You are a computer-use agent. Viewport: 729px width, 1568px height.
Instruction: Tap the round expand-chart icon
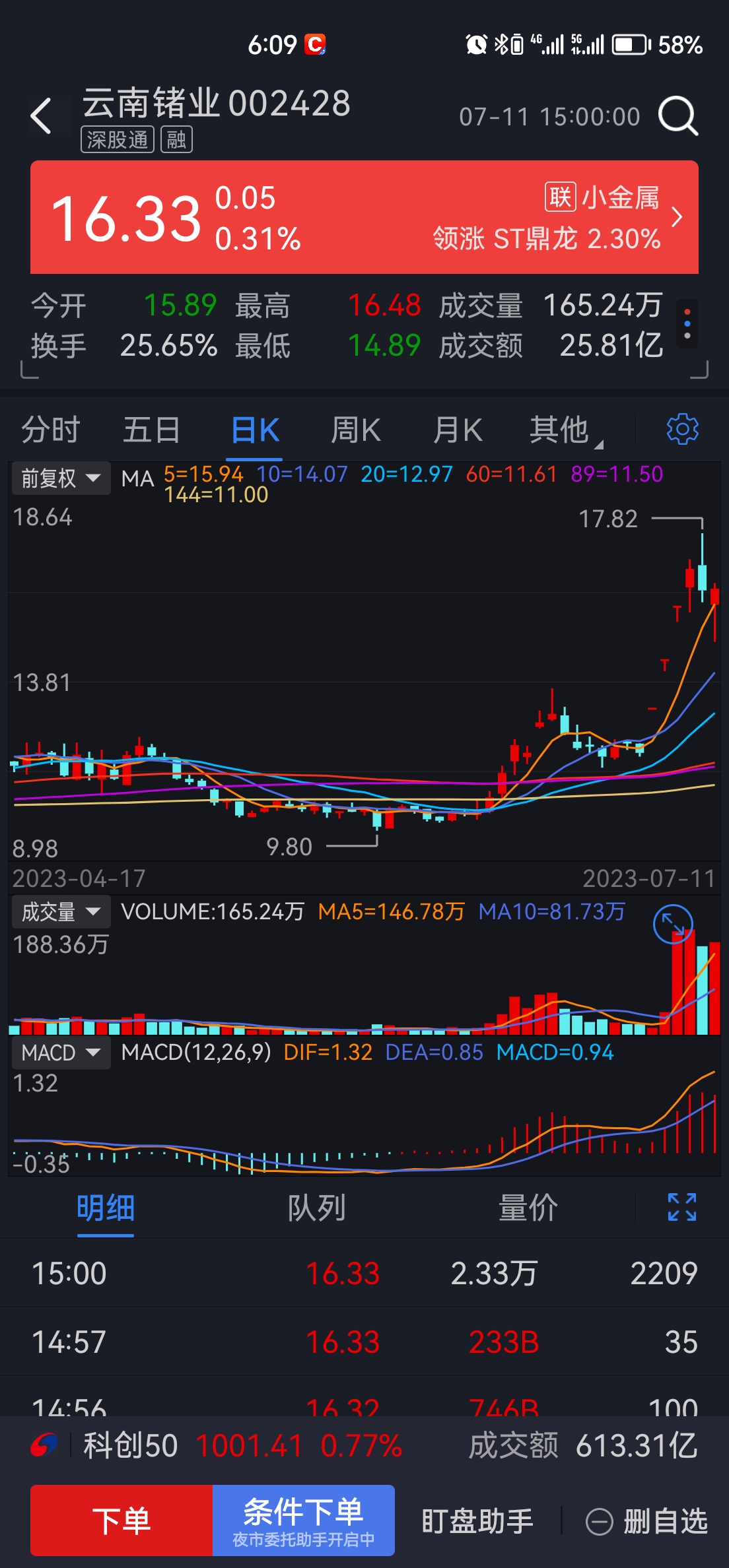(x=673, y=924)
